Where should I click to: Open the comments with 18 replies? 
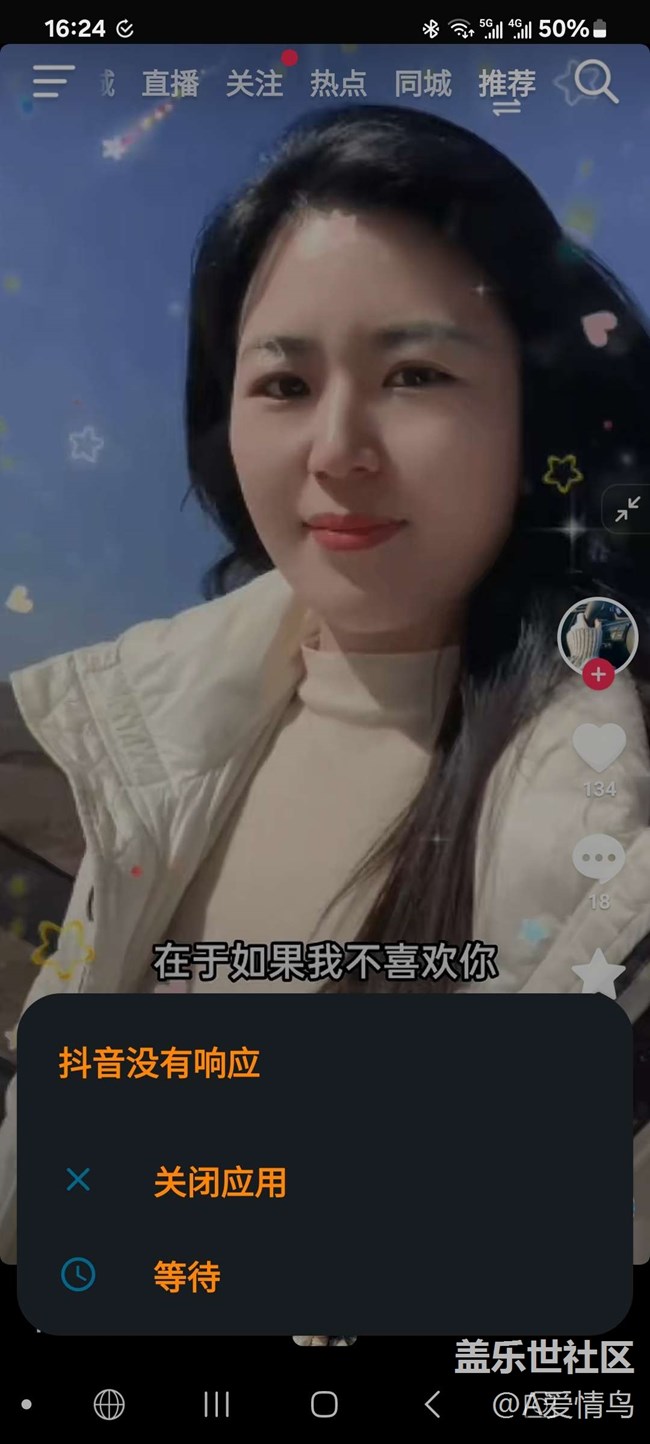599,858
